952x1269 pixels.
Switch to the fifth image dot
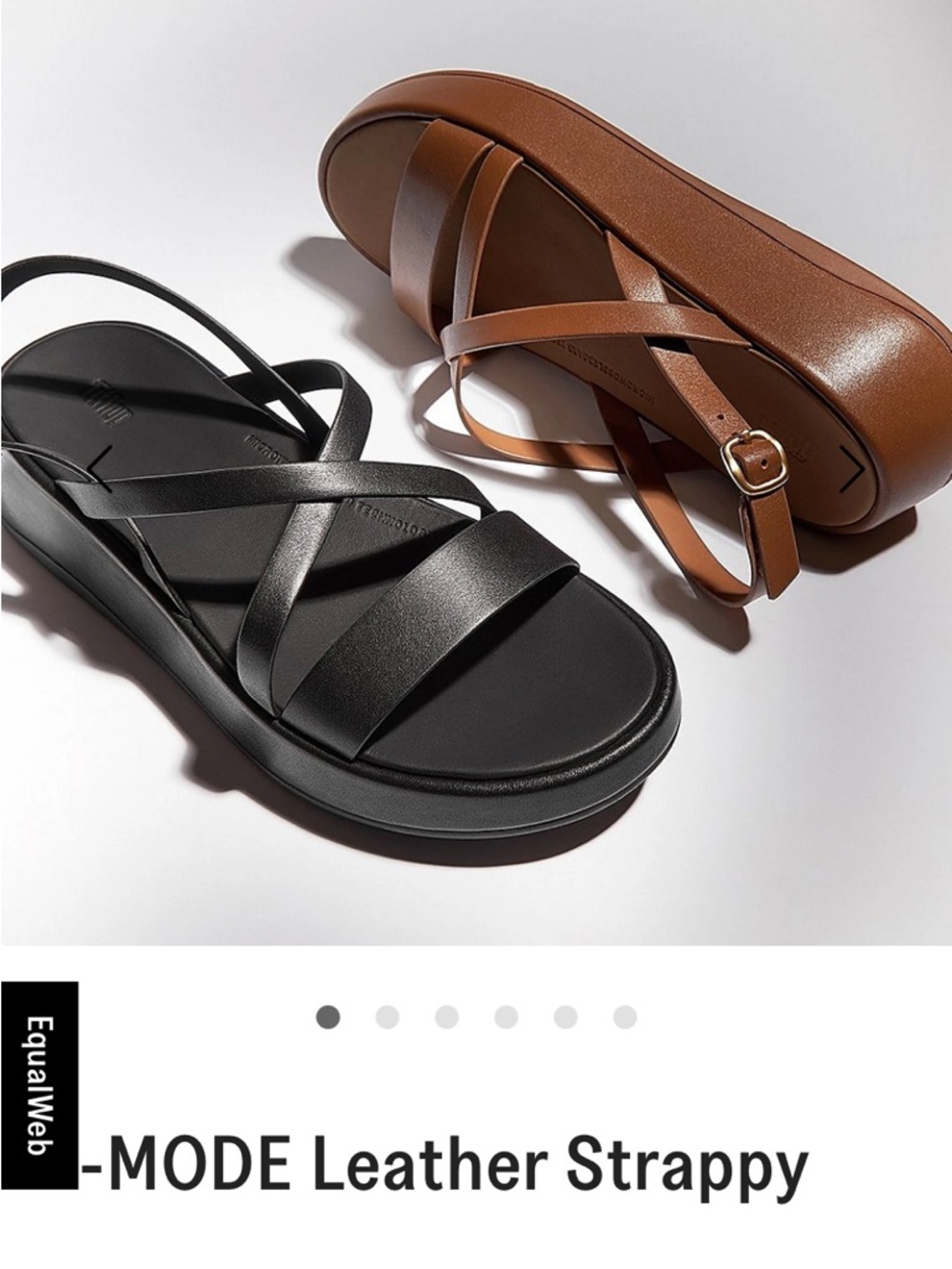tap(565, 1017)
